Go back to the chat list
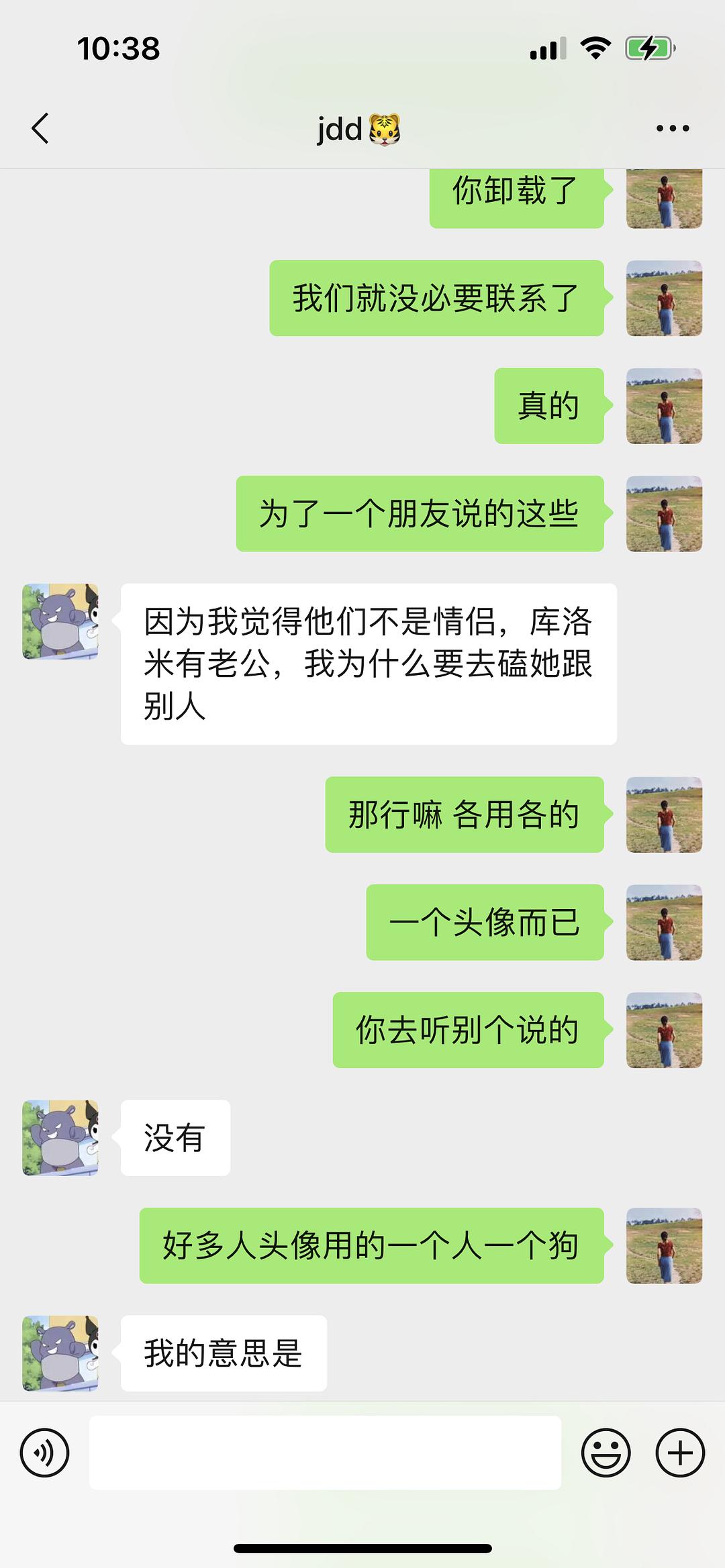 pyautogui.click(x=40, y=128)
